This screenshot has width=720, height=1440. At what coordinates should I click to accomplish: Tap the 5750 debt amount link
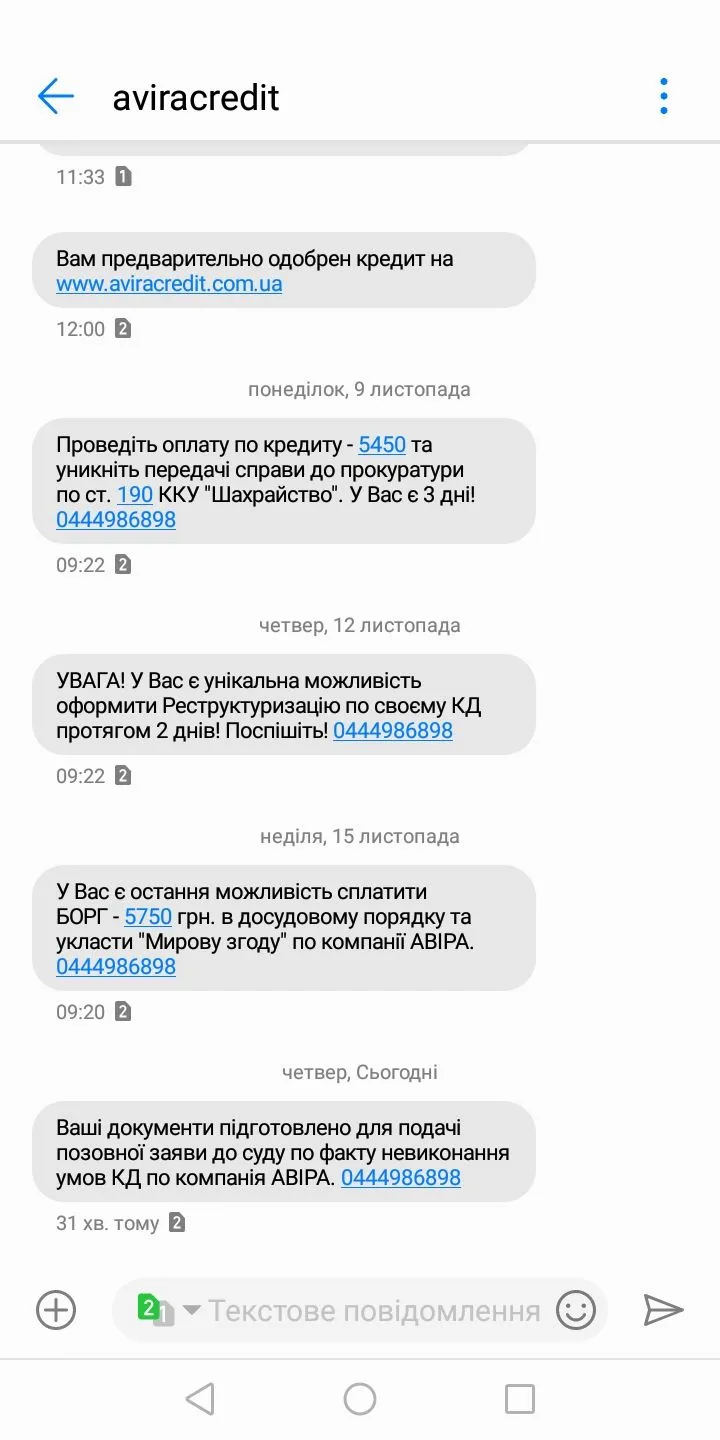[x=148, y=917]
